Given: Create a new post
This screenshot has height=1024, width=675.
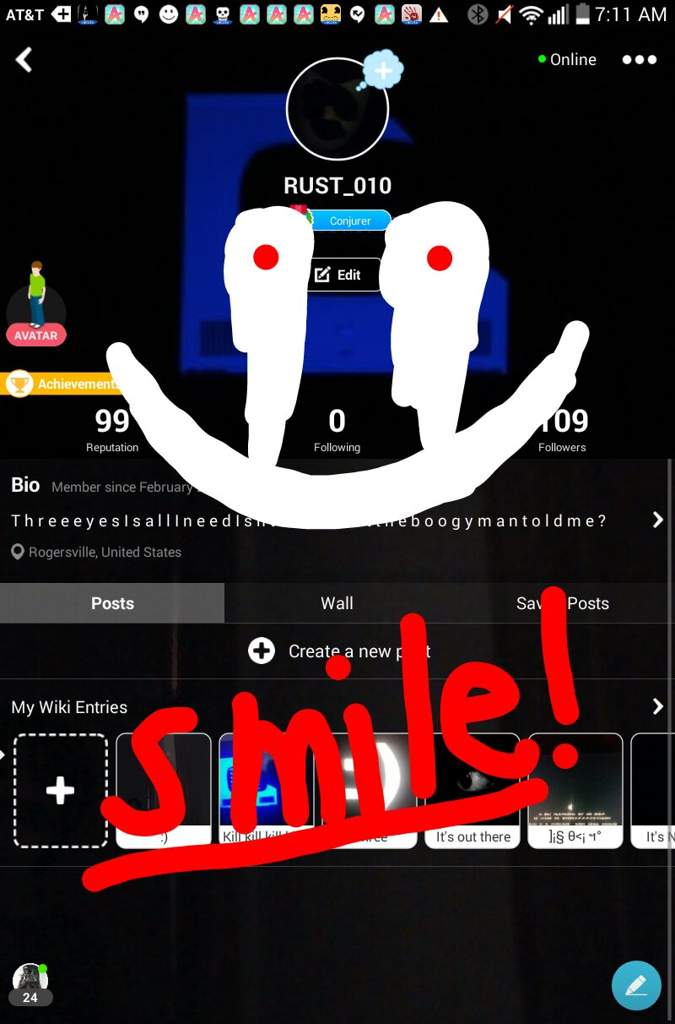Looking at the screenshot, I should click(337, 651).
